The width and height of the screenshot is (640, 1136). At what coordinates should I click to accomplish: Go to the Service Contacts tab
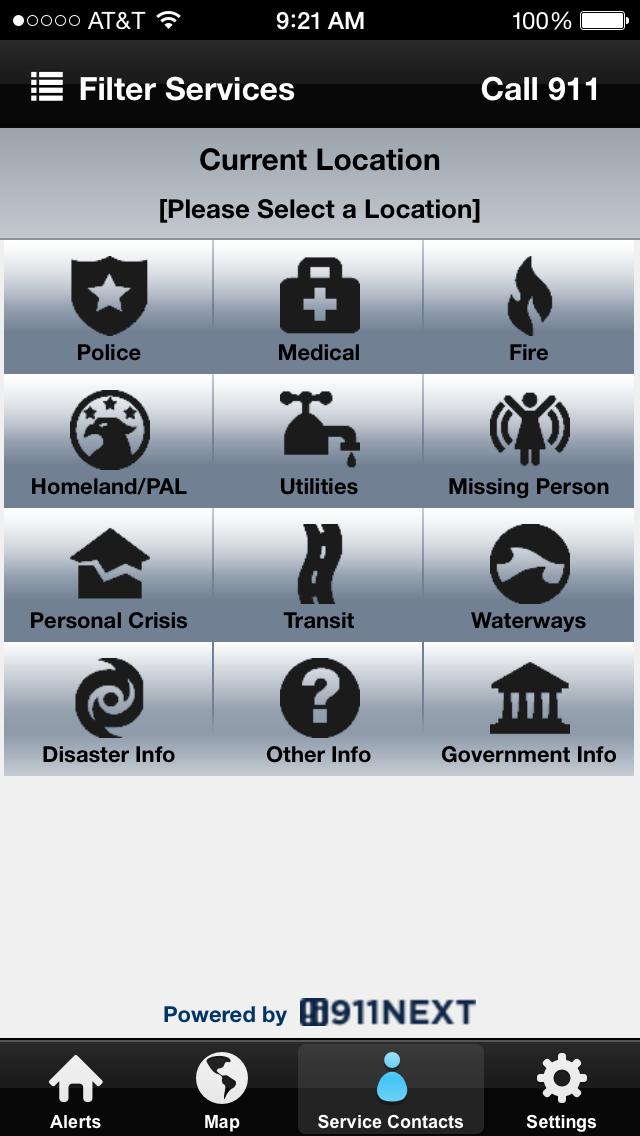(390, 1091)
